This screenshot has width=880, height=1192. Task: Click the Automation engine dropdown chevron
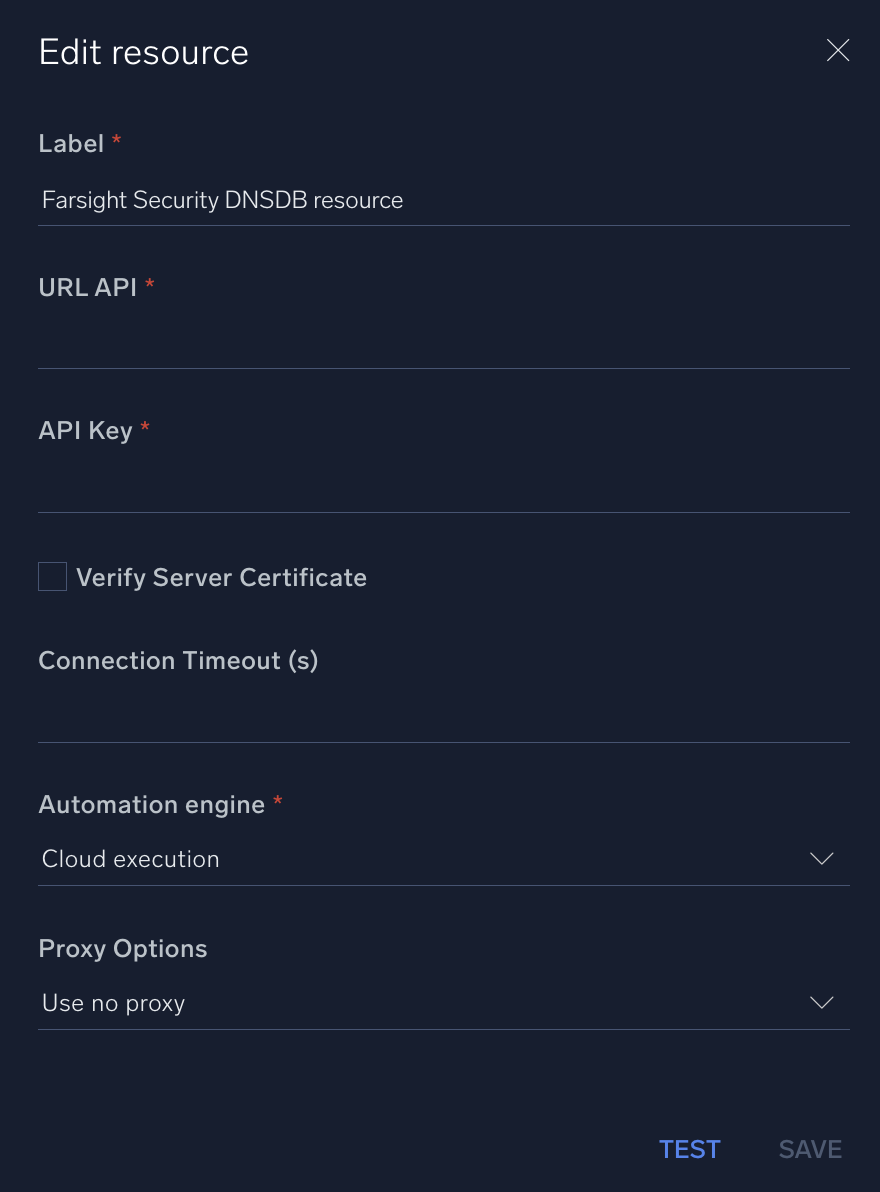pyautogui.click(x=821, y=858)
